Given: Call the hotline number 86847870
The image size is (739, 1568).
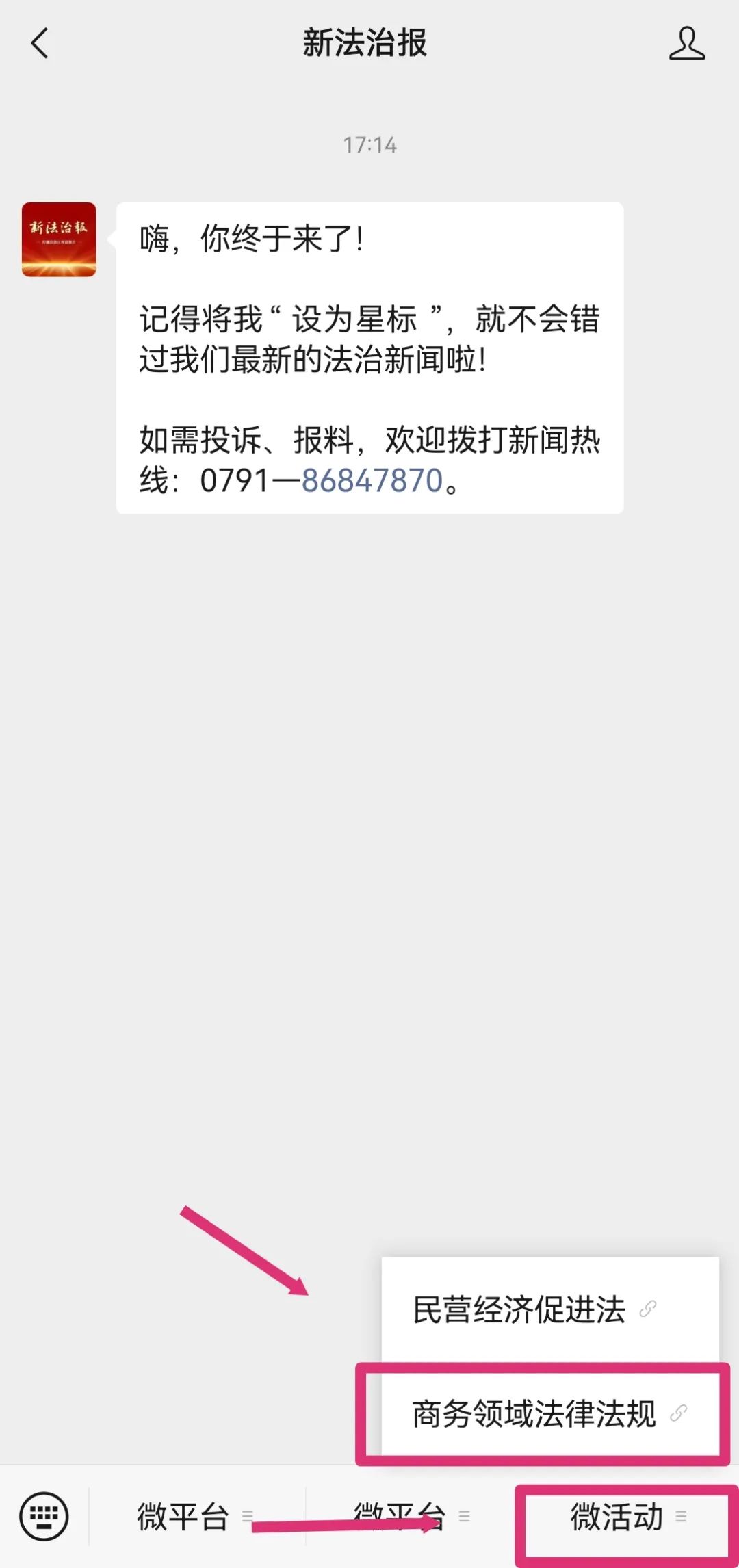Looking at the screenshot, I should tap(372, 480).
